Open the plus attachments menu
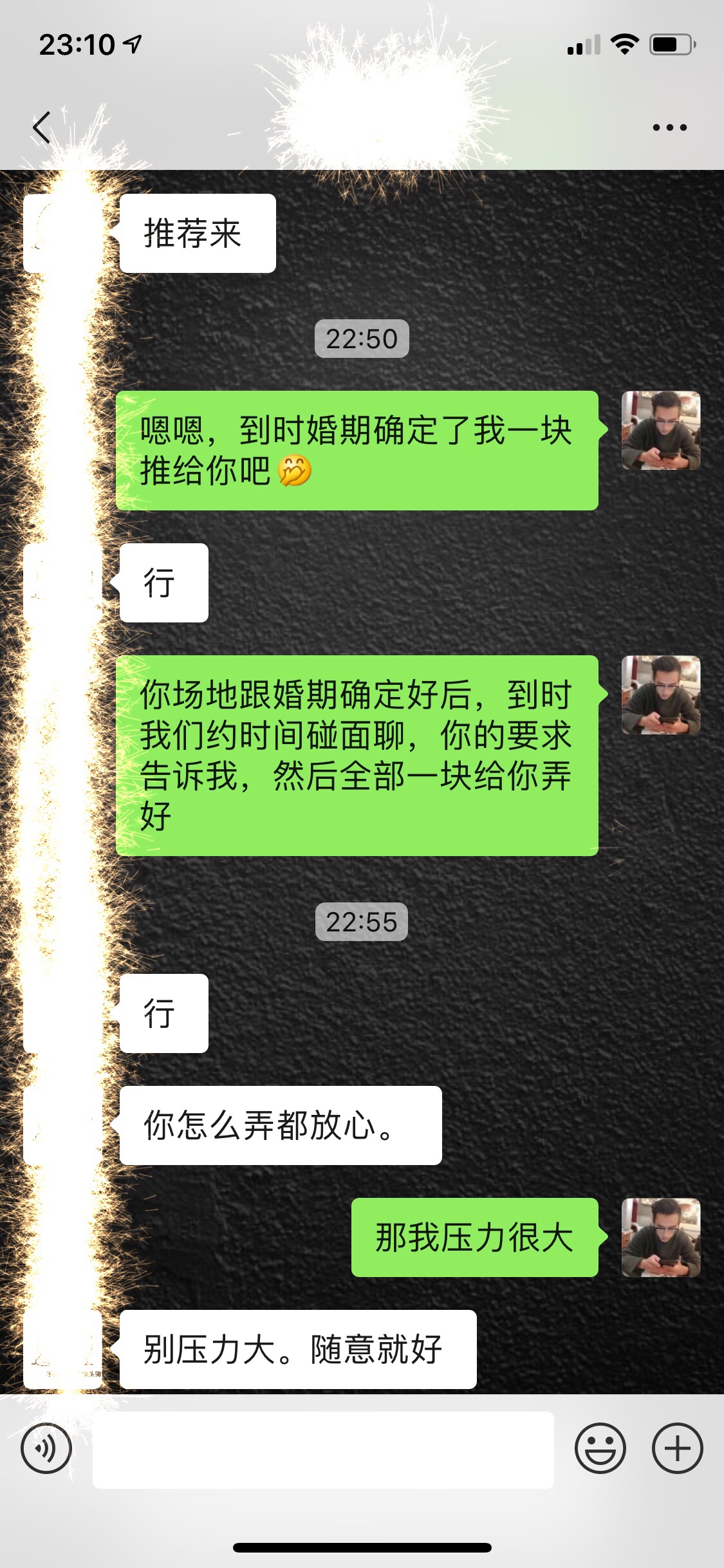This screenshot has width=724, height=1568. [677, 1449]
